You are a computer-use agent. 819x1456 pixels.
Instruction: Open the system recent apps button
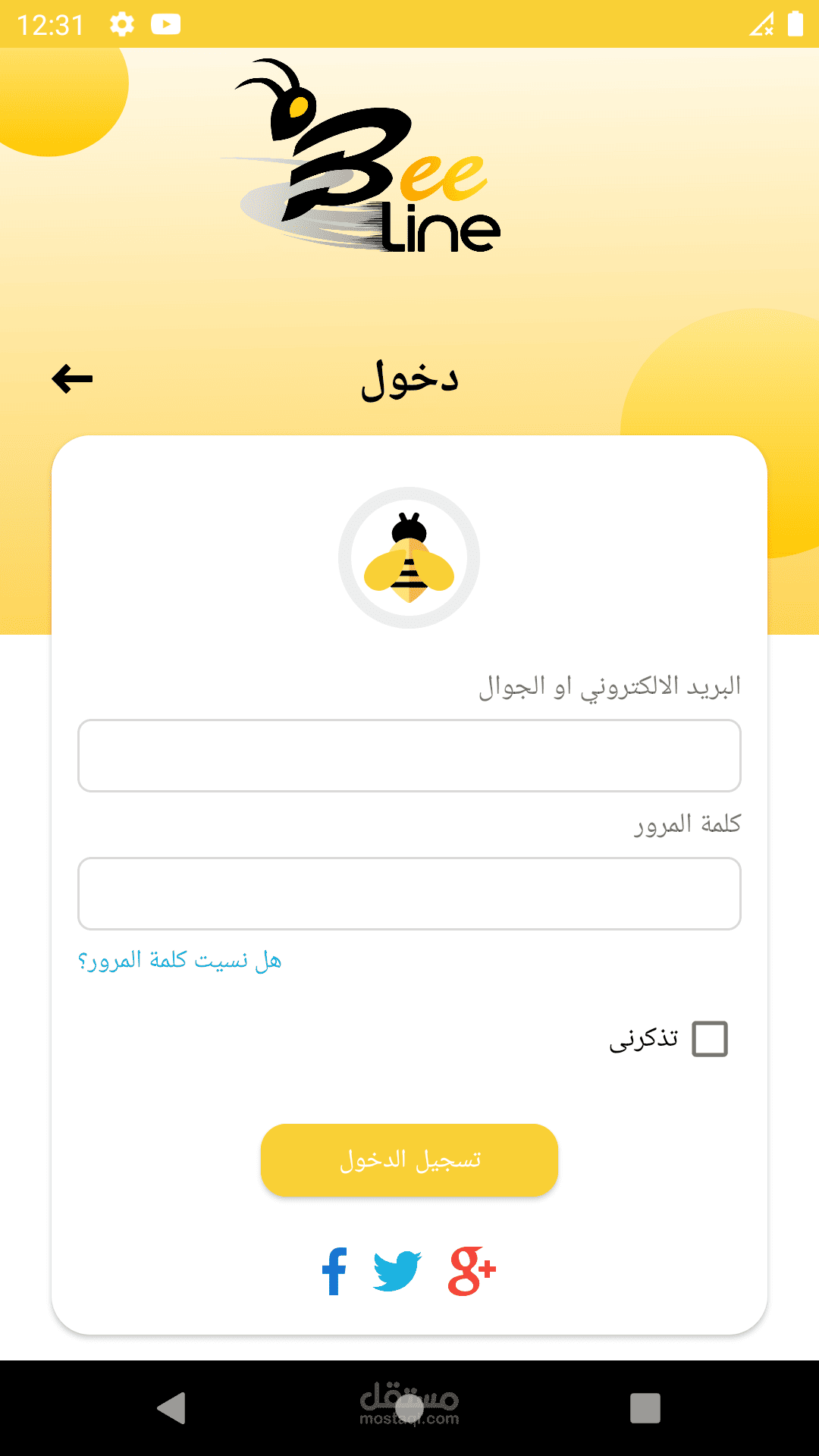coord(645,1408)
